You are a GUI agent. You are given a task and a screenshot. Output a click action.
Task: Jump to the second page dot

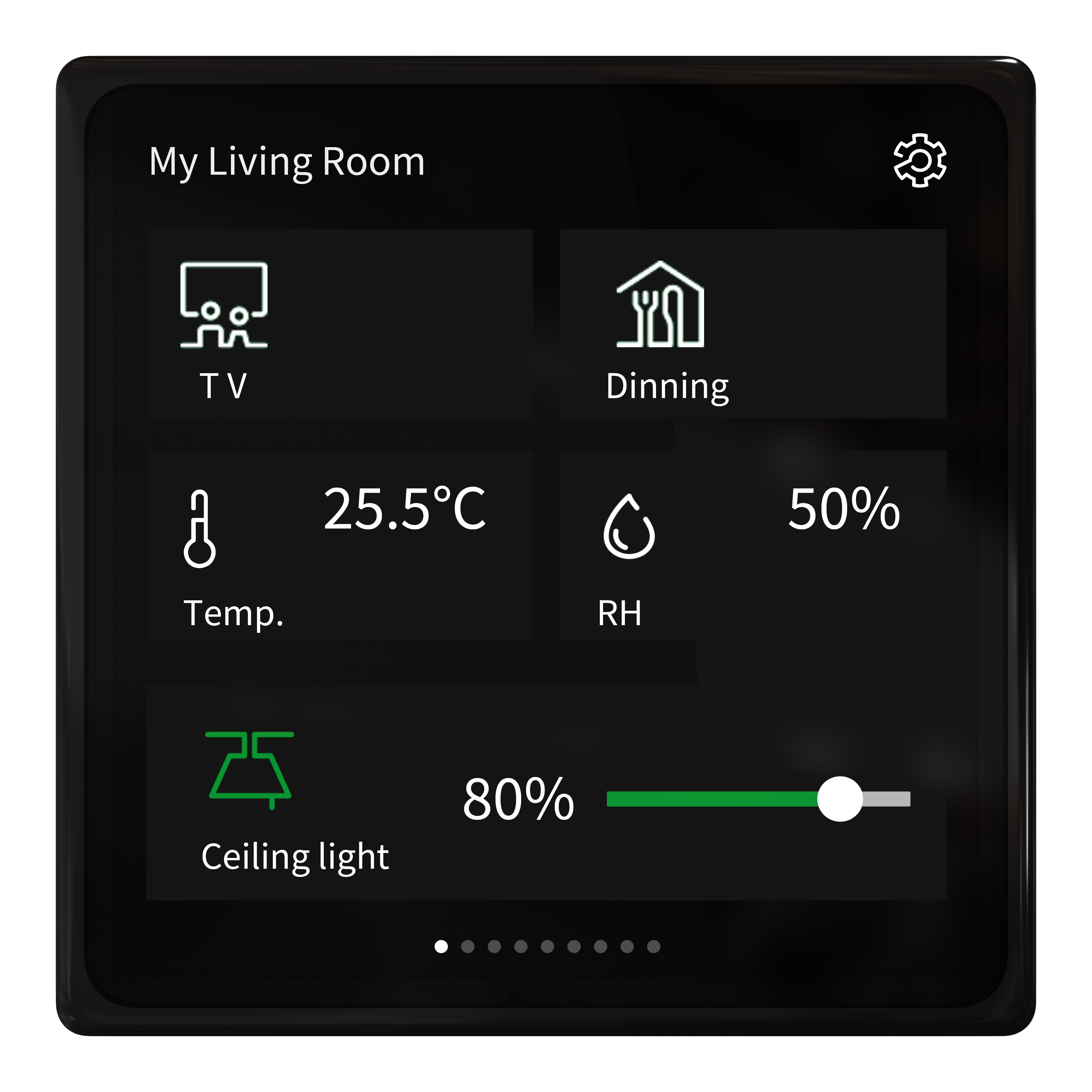point(467,946)
